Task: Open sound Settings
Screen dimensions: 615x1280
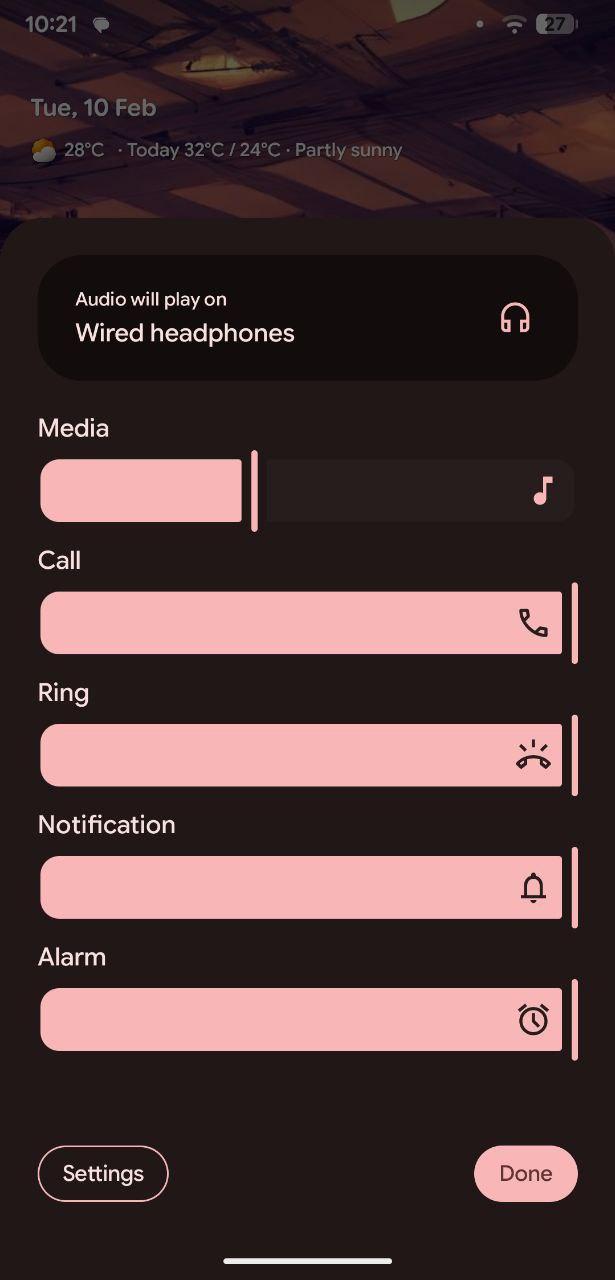Action: tap(103, 1173)
